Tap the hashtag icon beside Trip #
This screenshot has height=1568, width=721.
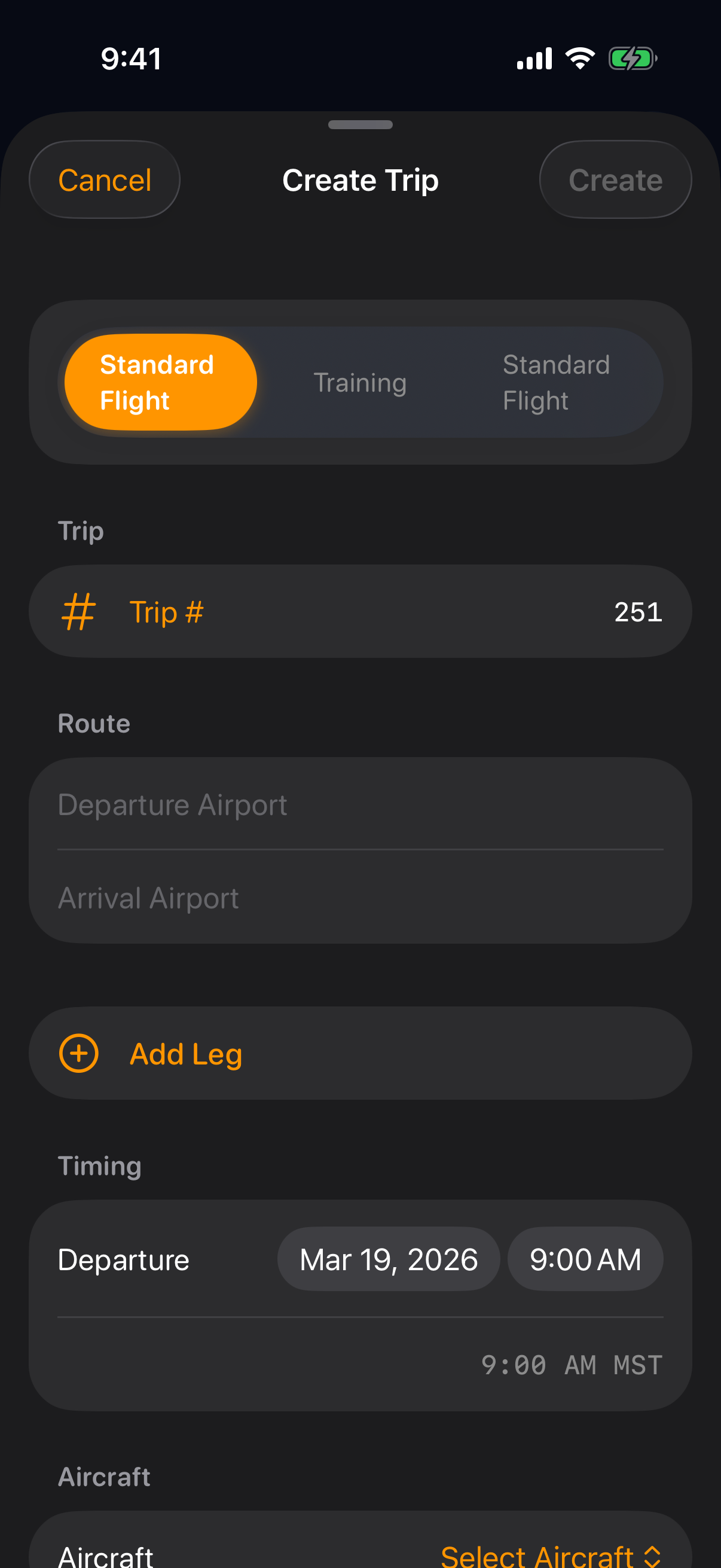pyautogui.click(x=79, y=611)
